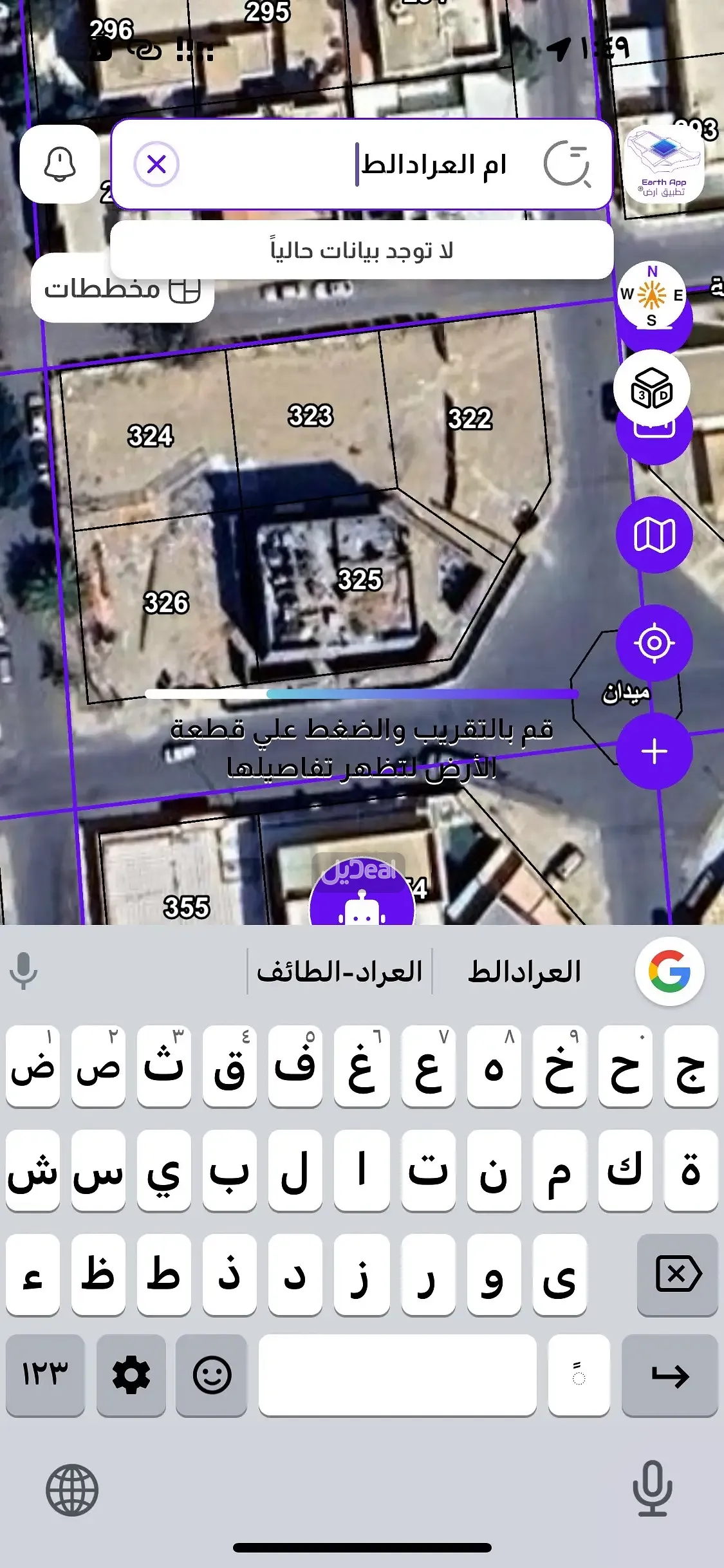Open the map layers button
Image resolution: width=724 pixels, height=1568 pixels.
654,535
